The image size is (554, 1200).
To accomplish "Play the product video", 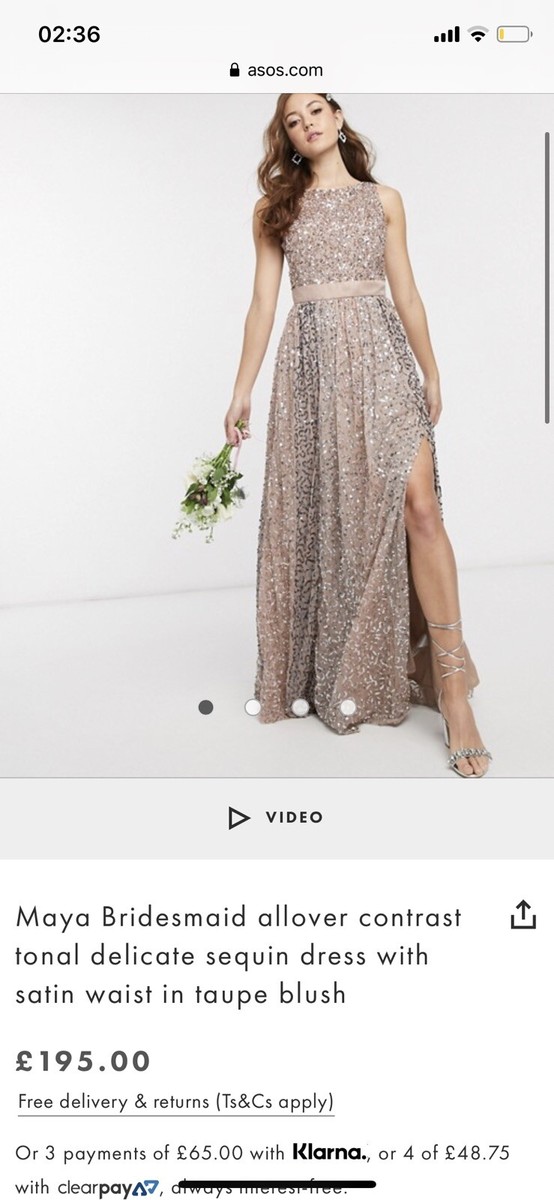I will (x=276, y=817).
